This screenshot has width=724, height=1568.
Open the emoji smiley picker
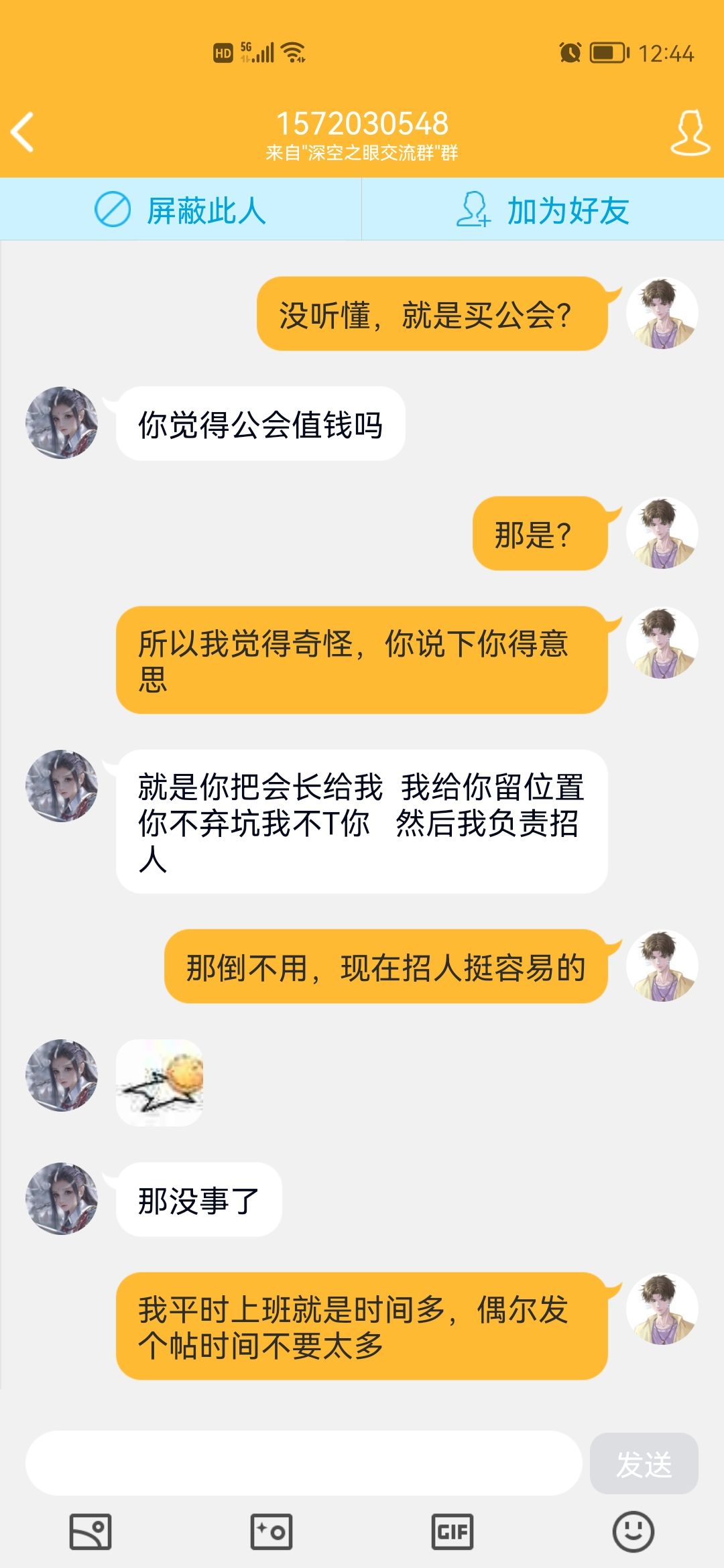point(633,1532)
